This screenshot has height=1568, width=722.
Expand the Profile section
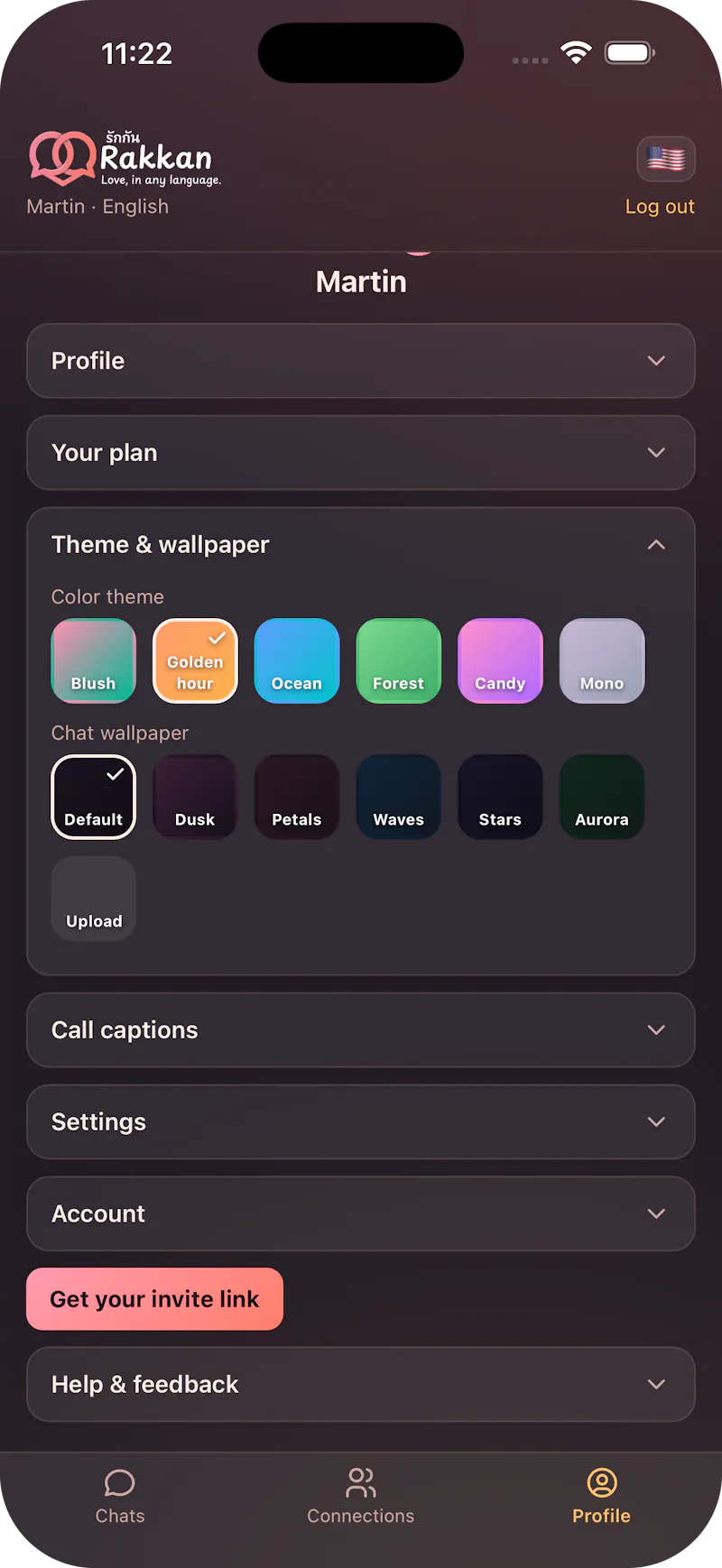click(x=361, y=361)
